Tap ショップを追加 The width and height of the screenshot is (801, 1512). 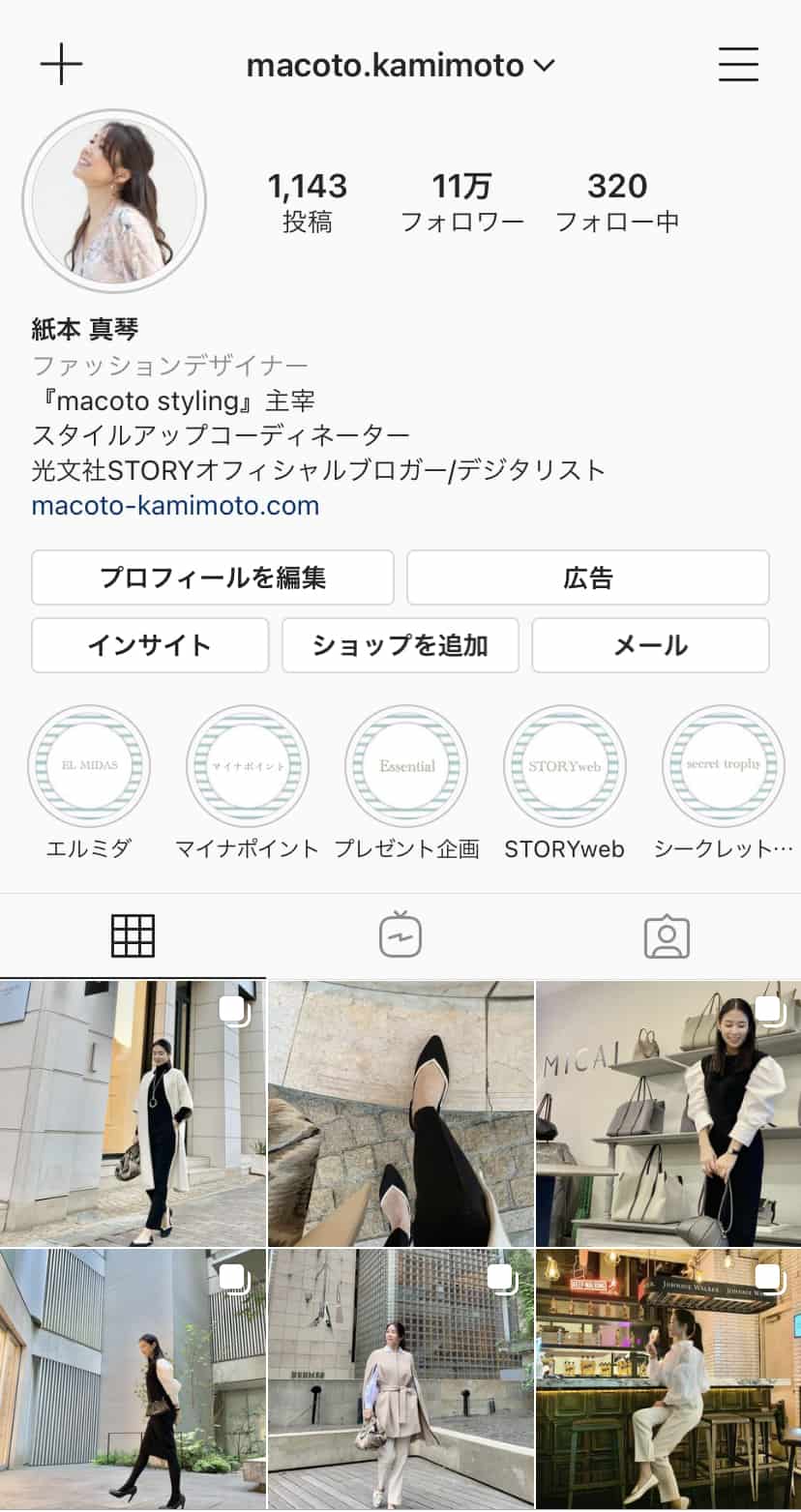(x=400, y=645)
